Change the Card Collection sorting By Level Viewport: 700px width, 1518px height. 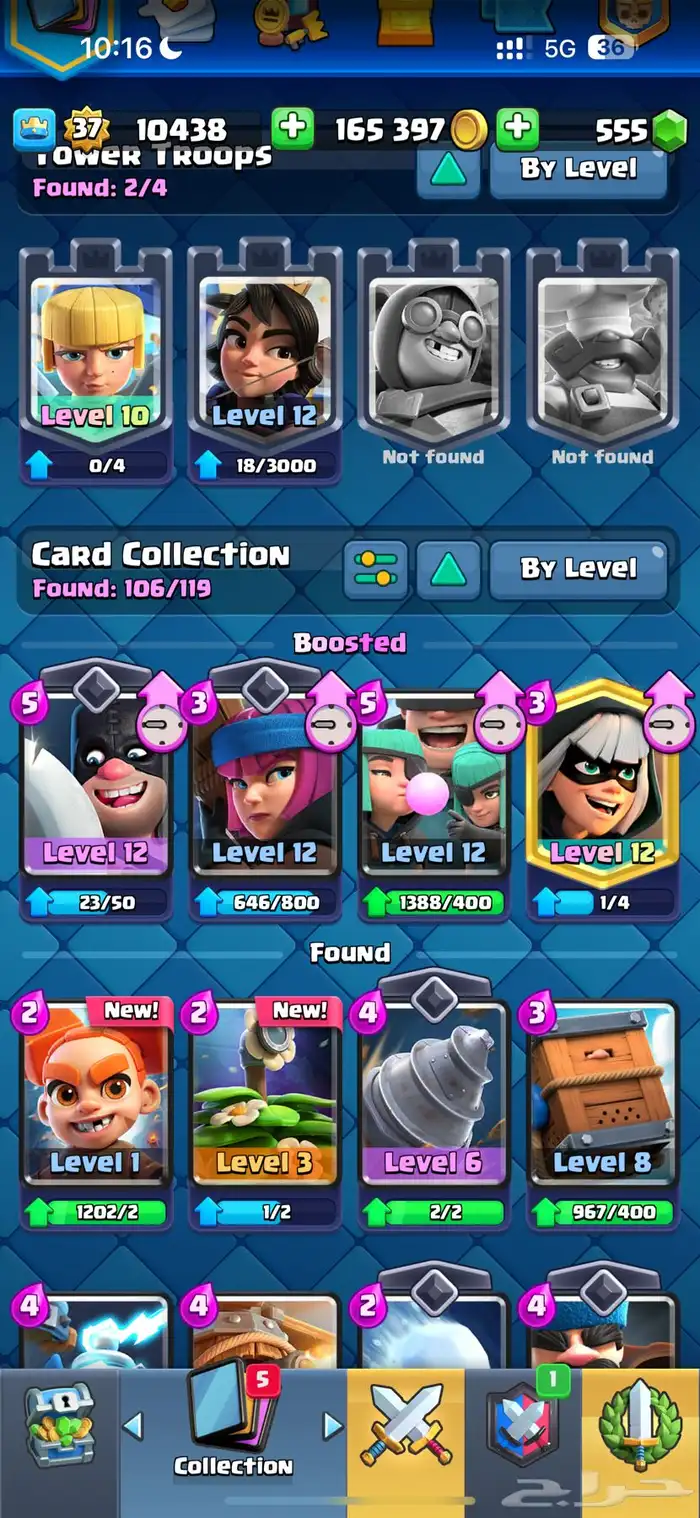(x=578, y=570)
